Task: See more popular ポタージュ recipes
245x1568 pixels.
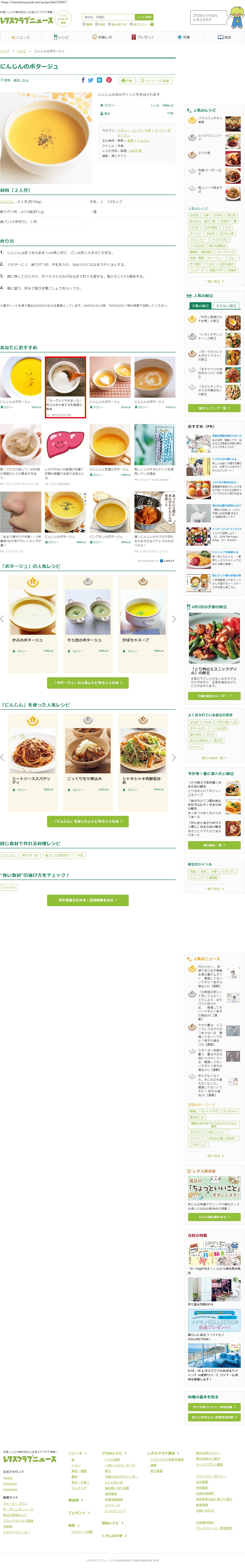Action: 88,682
